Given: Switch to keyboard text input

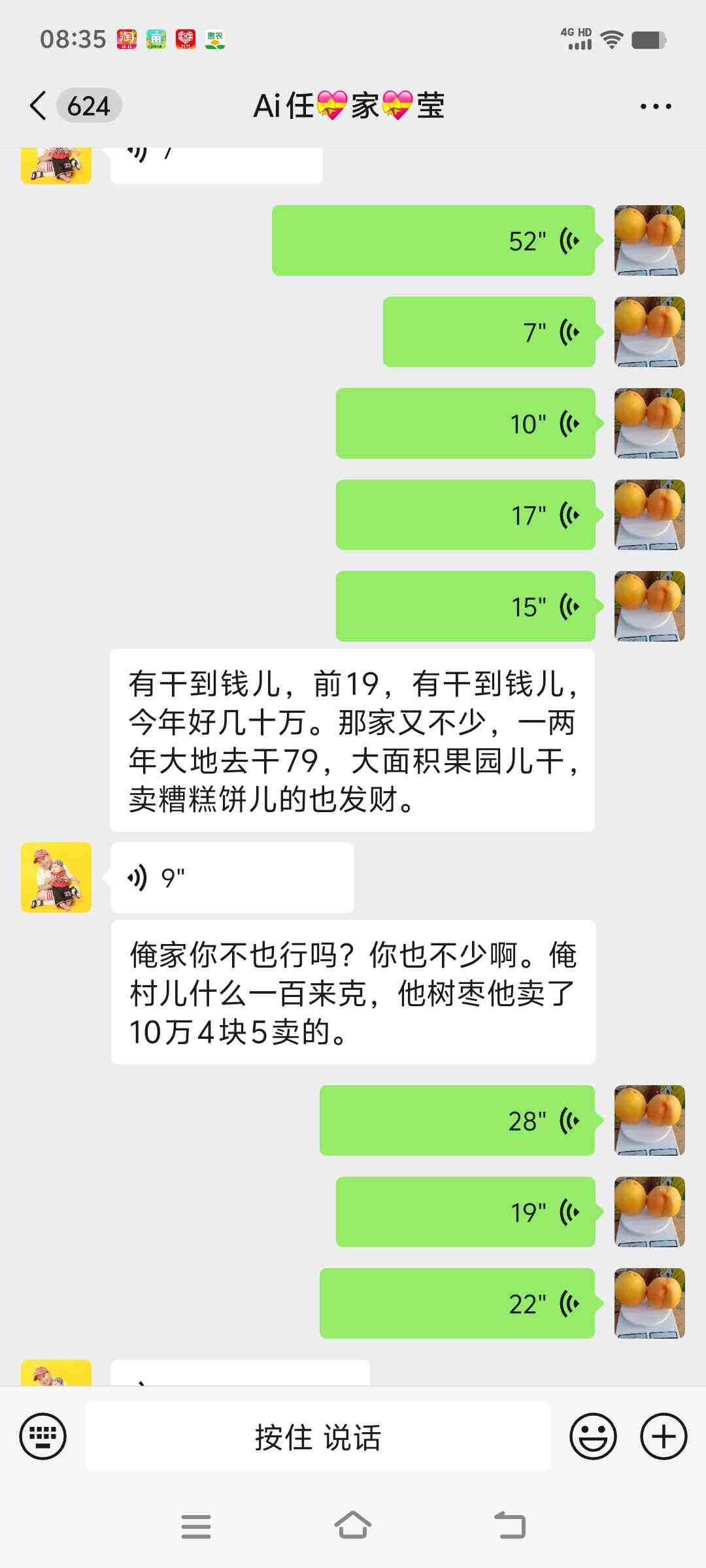Looking at the screenshot, I should [x=43, y=1437].
